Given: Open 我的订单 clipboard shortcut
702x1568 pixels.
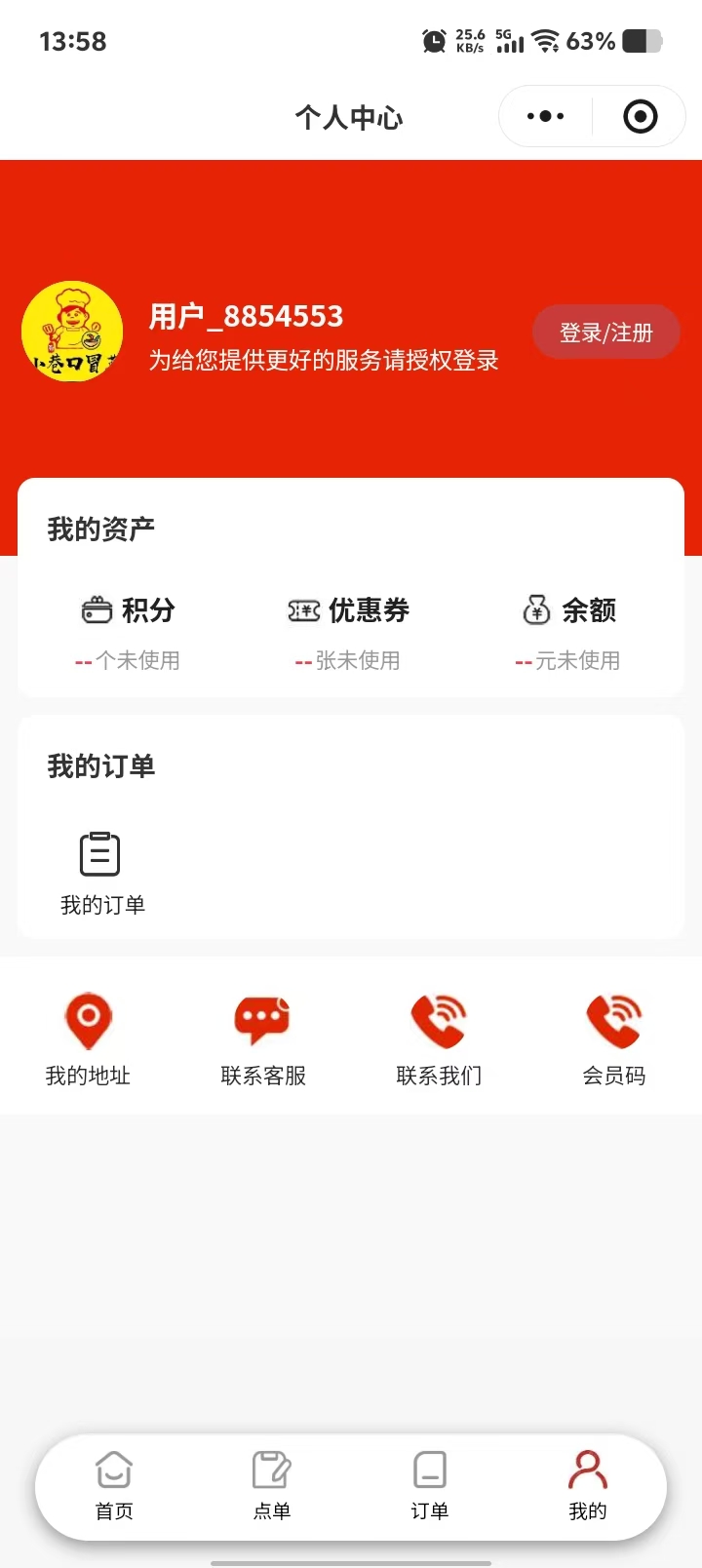Looking at the screenshot, I should coord(101,872).
